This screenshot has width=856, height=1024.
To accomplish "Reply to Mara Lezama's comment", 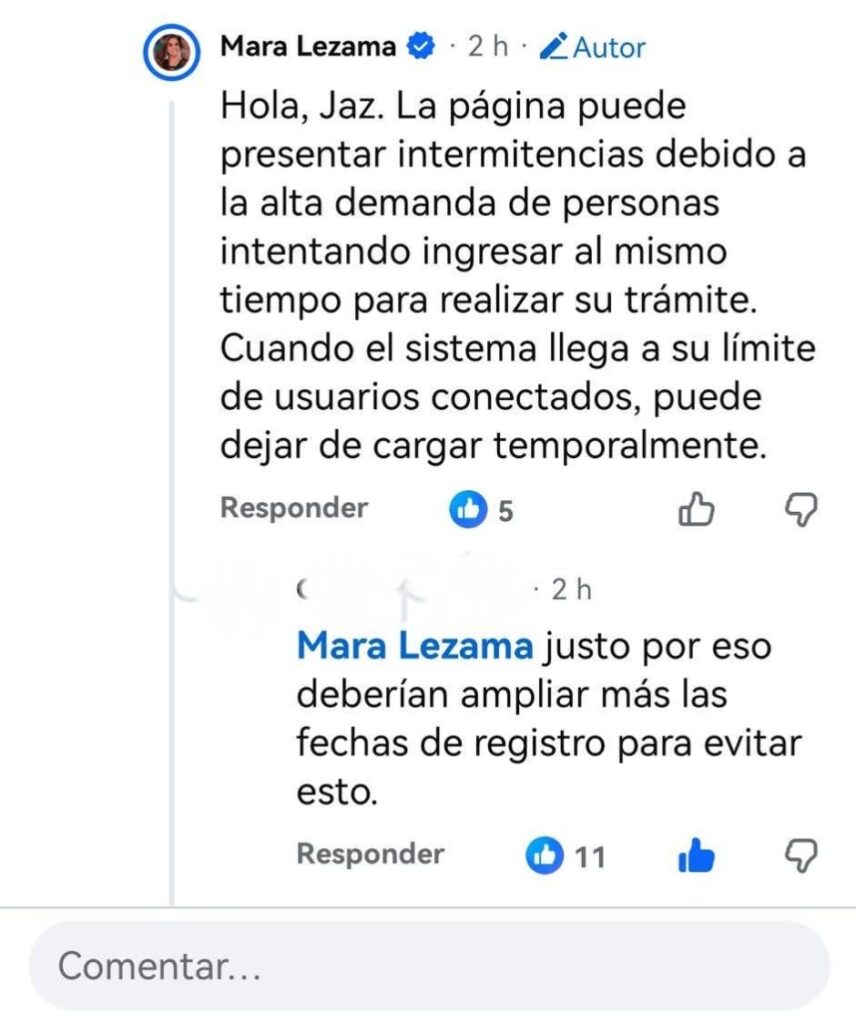I will 294,508.
